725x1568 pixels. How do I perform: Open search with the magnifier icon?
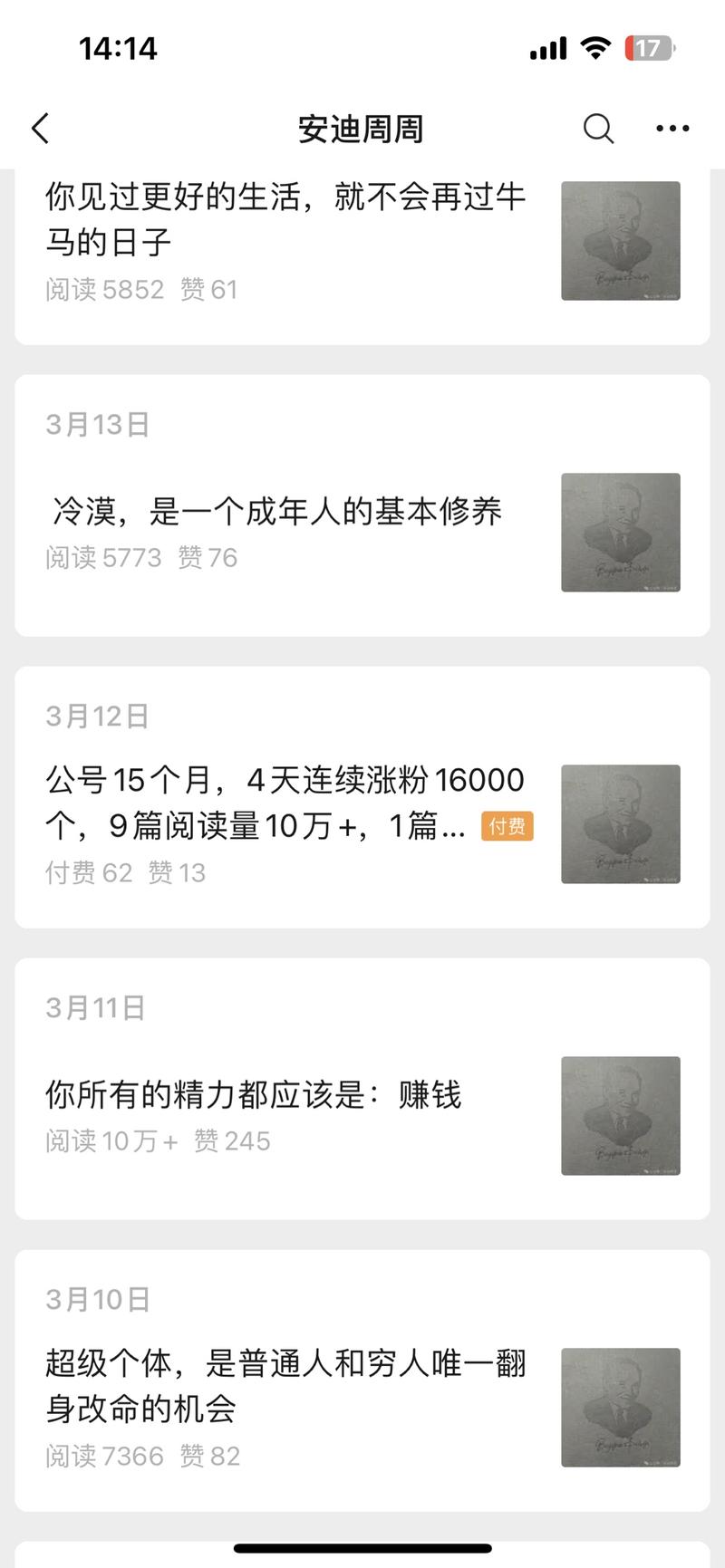(x=598, y=129)
